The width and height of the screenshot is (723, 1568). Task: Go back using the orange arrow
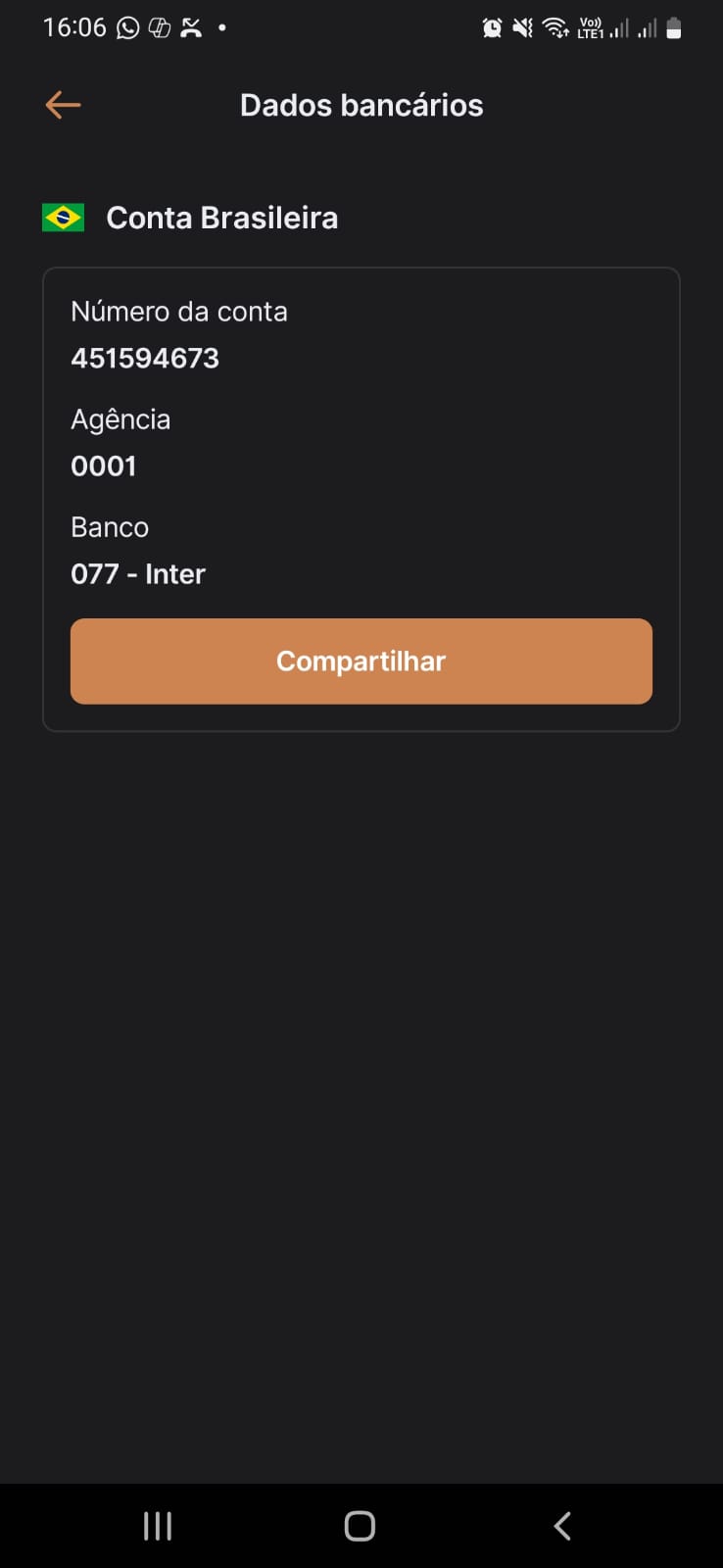coord(63,105)
